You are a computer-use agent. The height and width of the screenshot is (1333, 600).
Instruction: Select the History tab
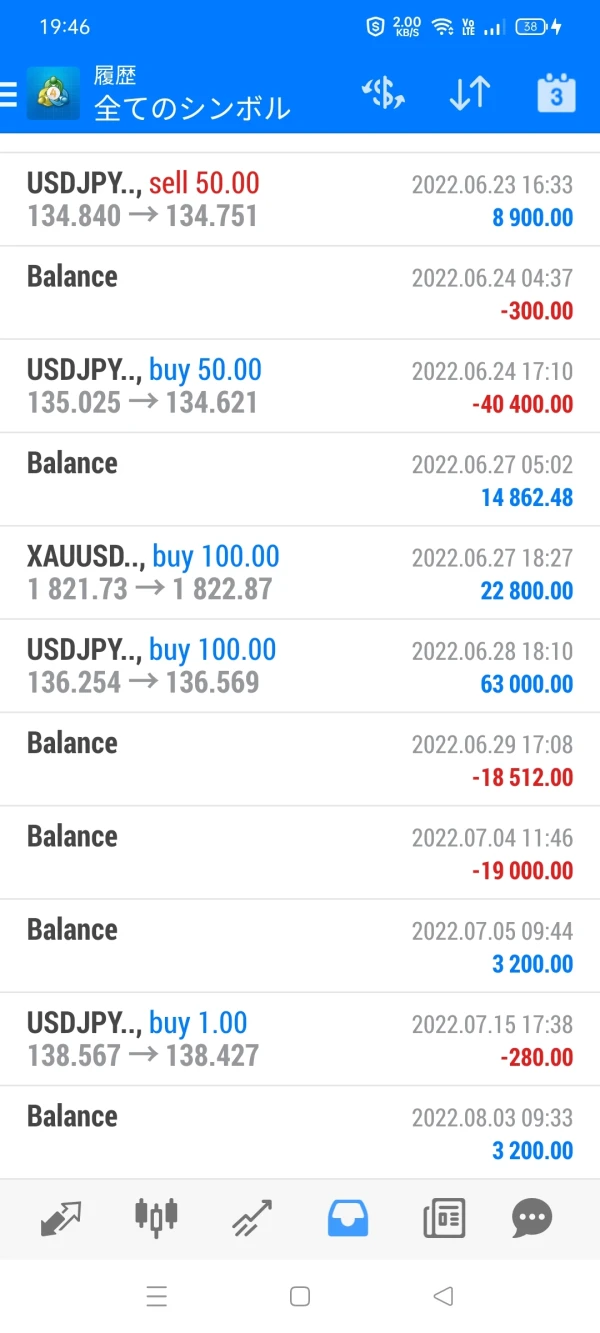point(347,1218)
